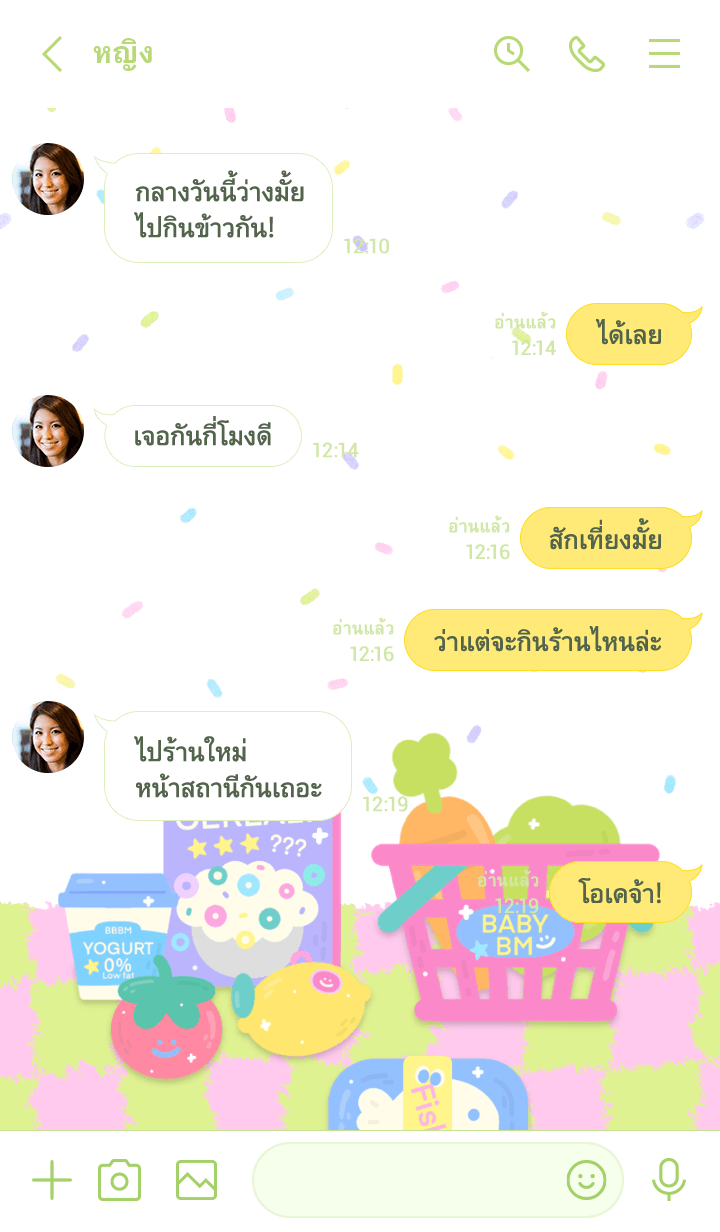Record a voice message with the microphone

click(668, 1181)
